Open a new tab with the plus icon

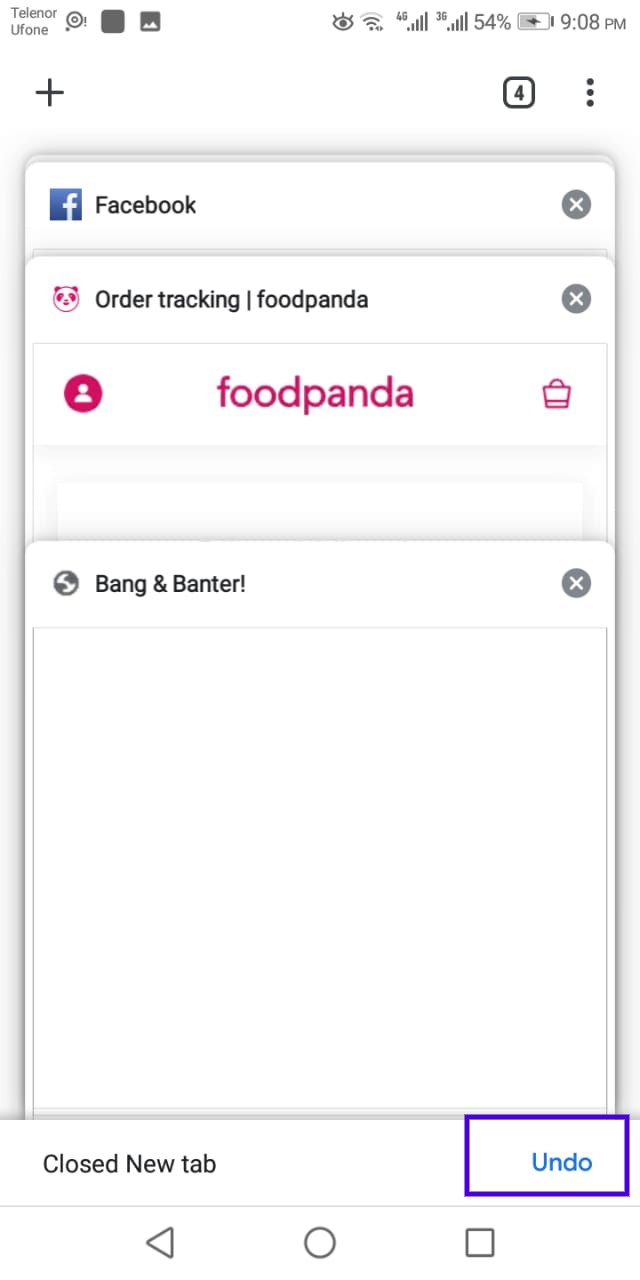point(49,93)
